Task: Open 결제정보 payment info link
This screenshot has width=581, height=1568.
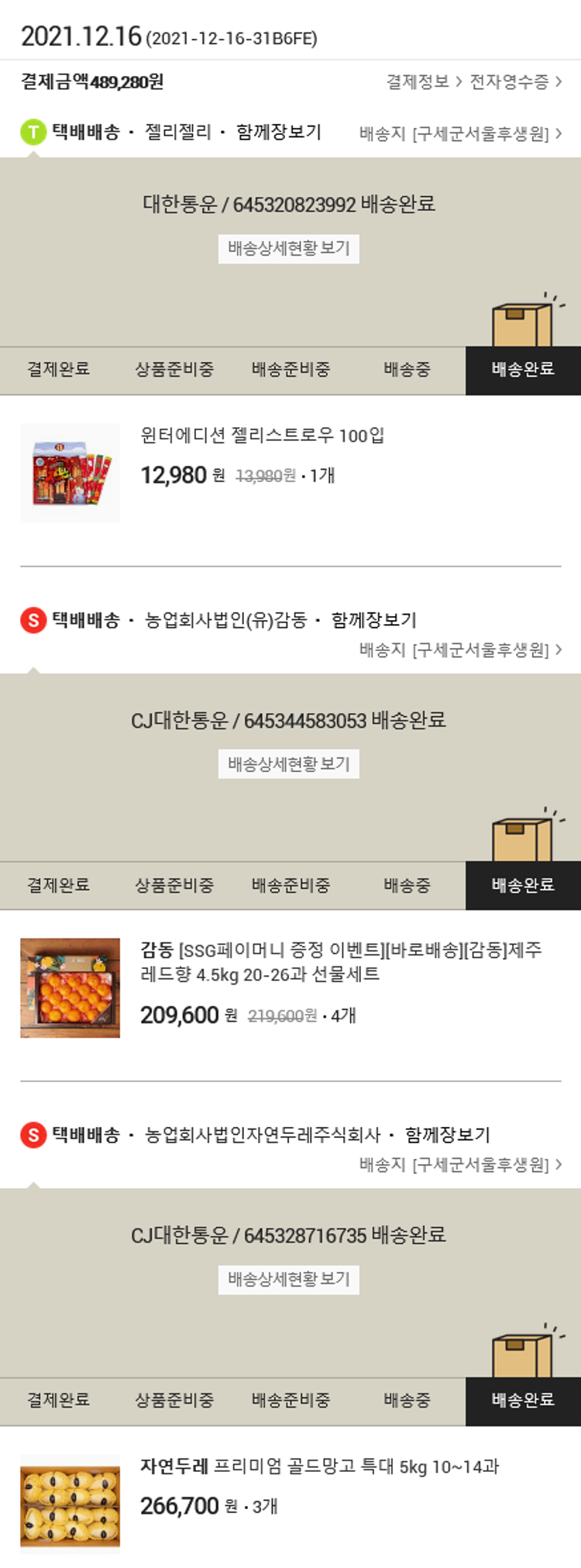Action: [x=424, y=81]
